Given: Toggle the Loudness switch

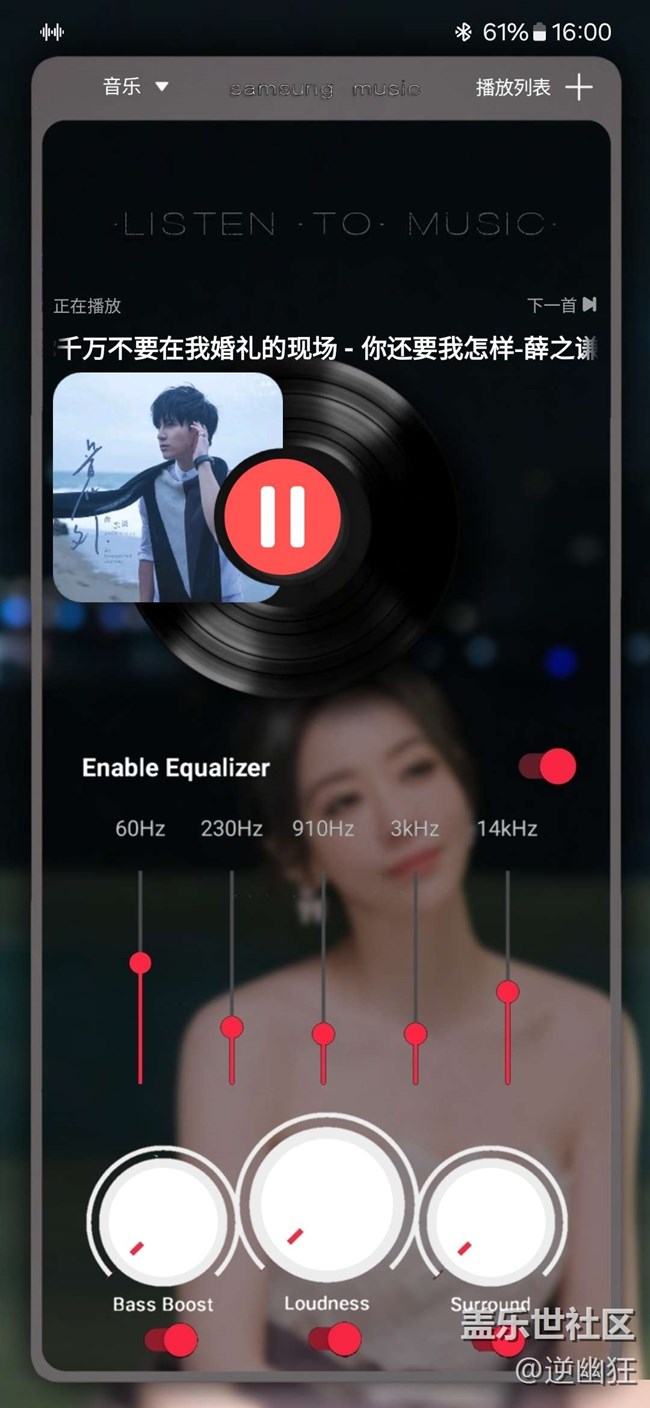Looking at the screenshot, I should coord(334,1339).
